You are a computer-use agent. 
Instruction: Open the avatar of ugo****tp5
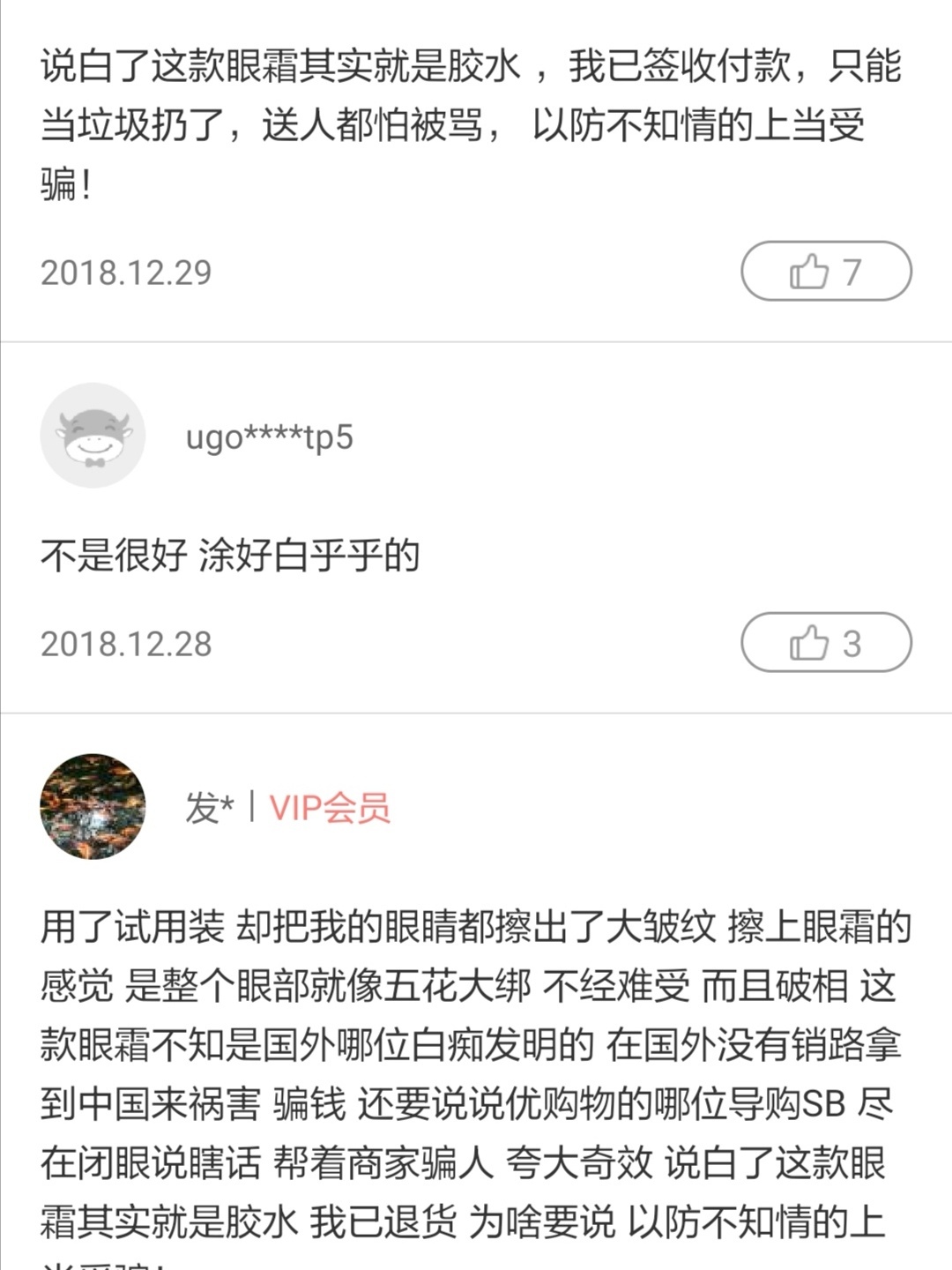coord(93,436)
